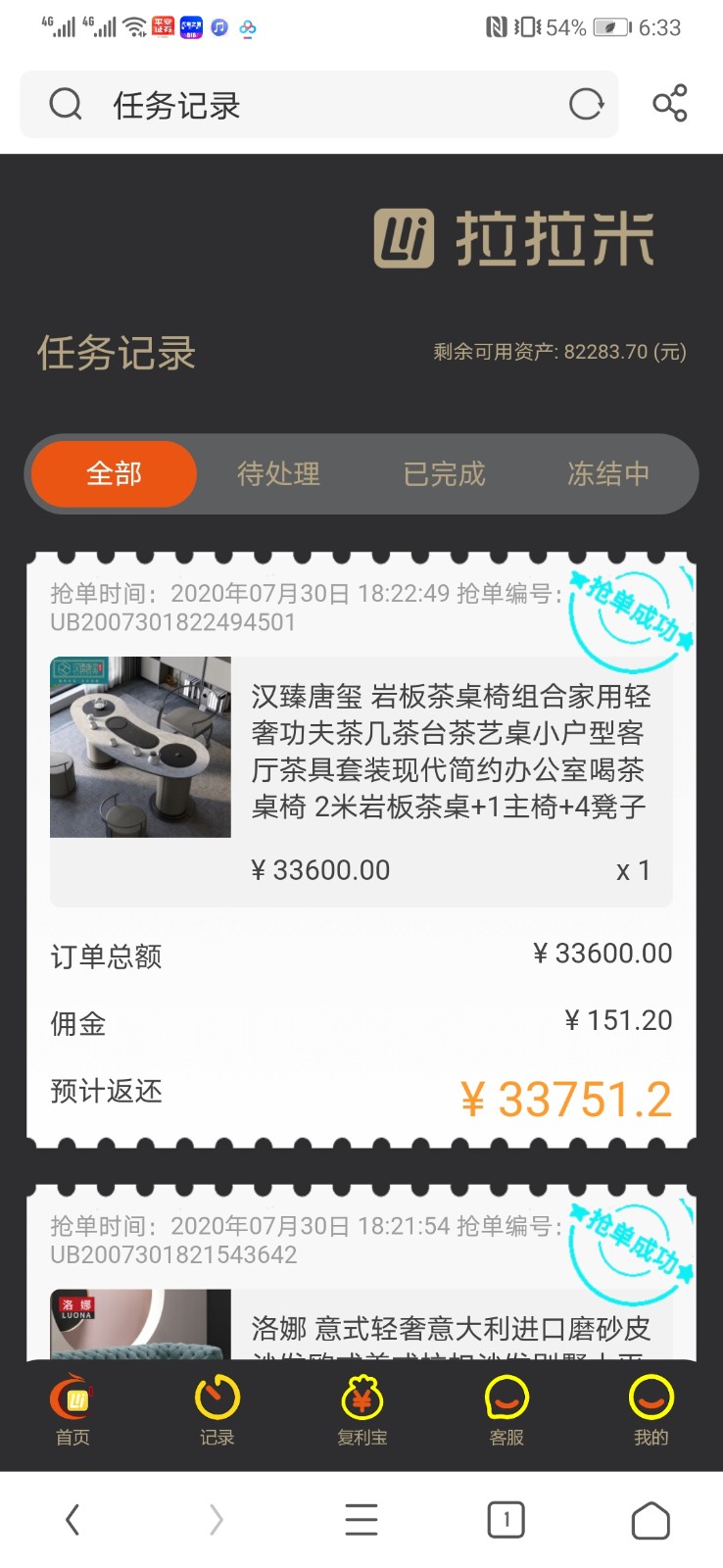Switch to the 已完成 tab
723x1568 pixels.
coord(444,474)
